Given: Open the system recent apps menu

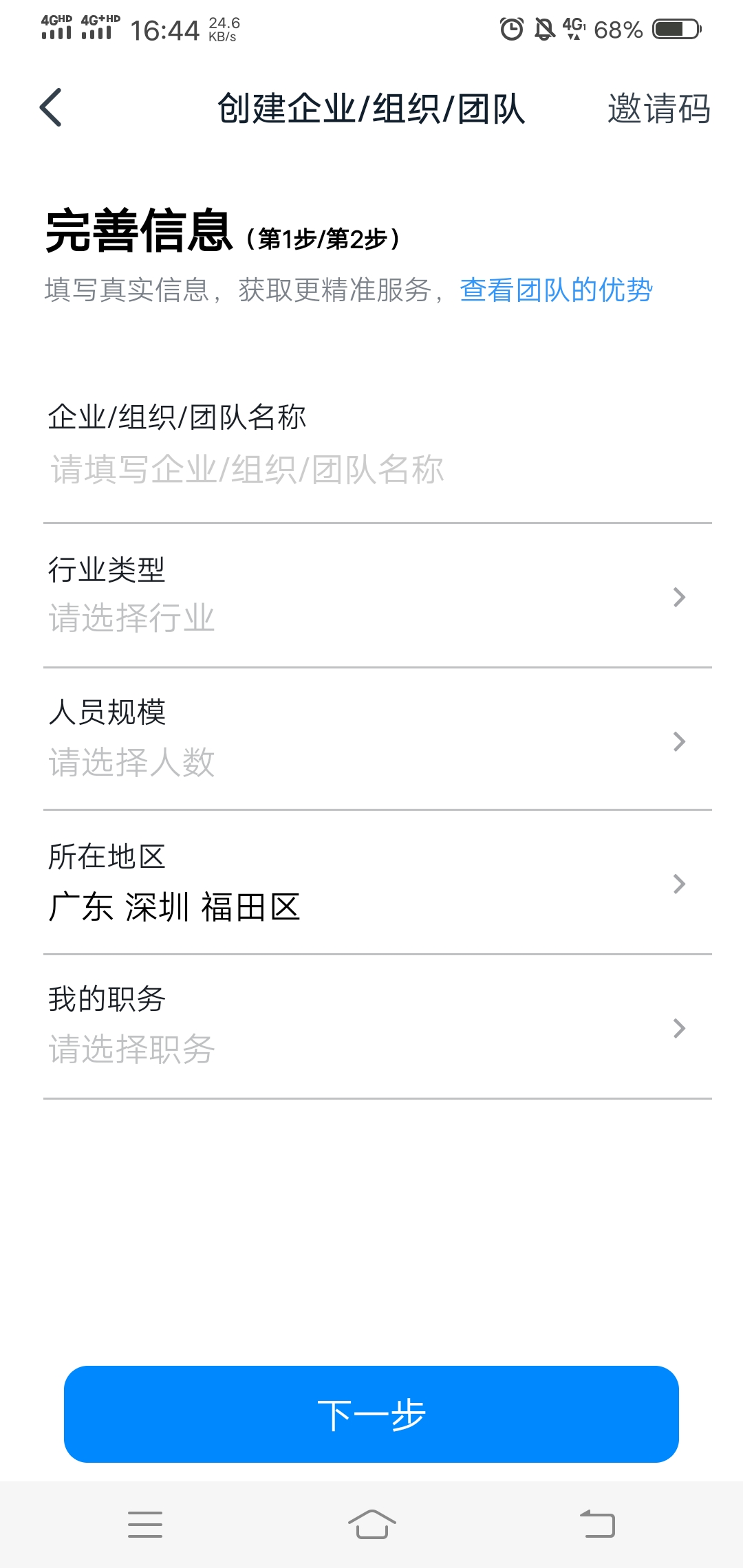Looking at the screenshot, I should point(145,1524).
